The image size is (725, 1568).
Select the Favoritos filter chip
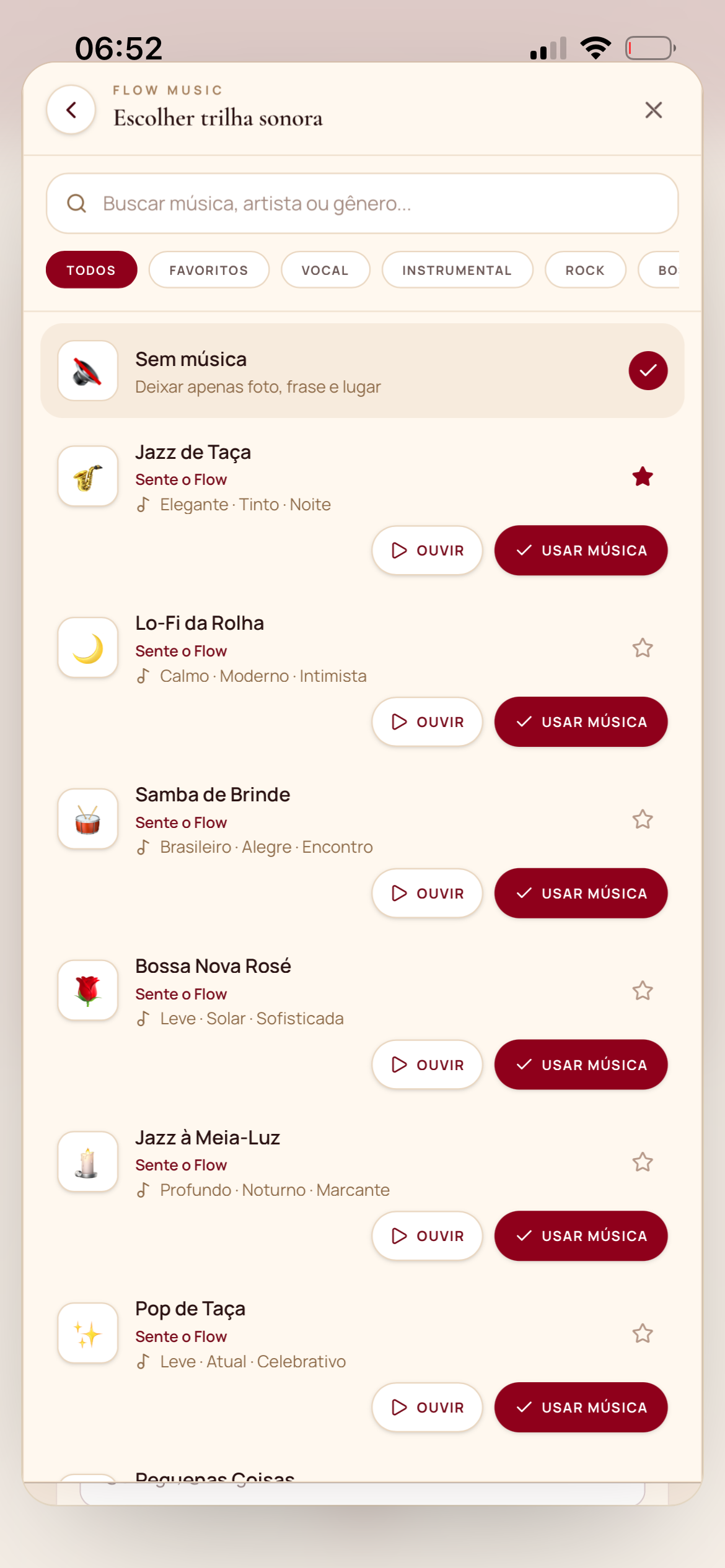[x=209, y=270]
